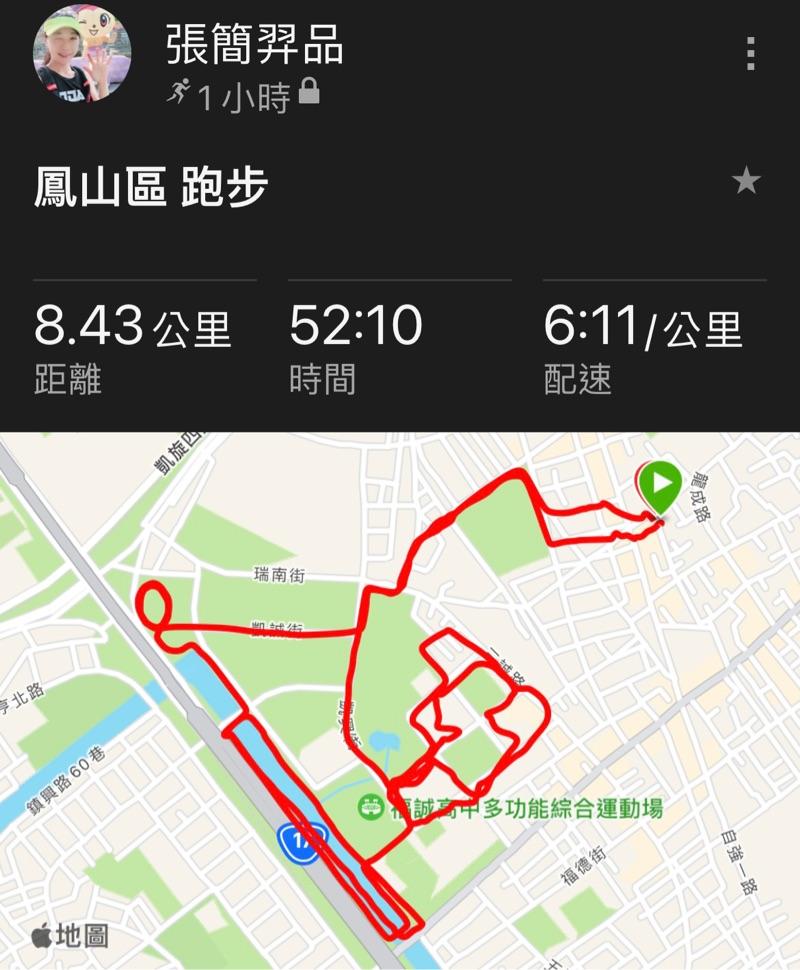The height and width of the screenshot is (970, 800).
Task: Open the three-dot overflow menu
Action: pos(751,53)
